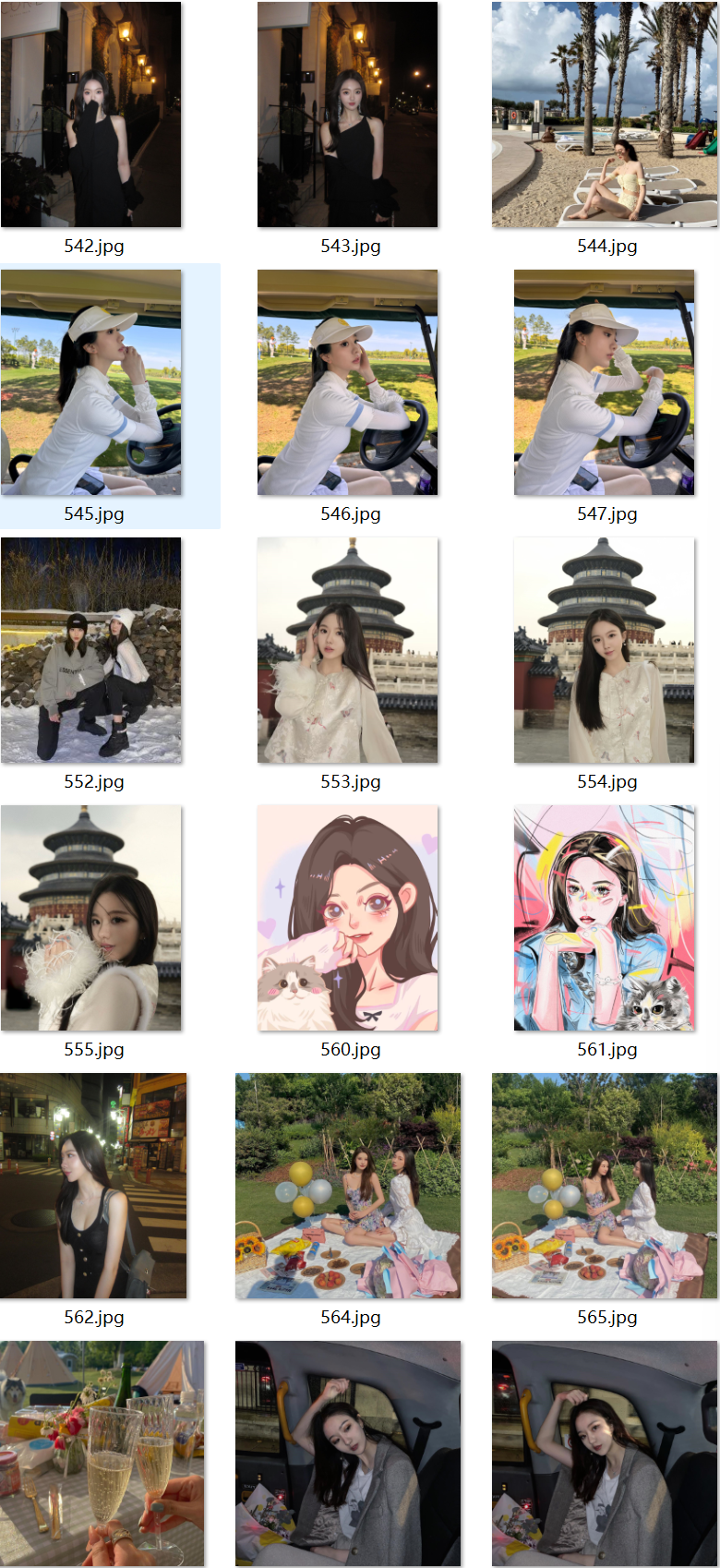Open the highlighted file 545.jpg

(90, 382)
